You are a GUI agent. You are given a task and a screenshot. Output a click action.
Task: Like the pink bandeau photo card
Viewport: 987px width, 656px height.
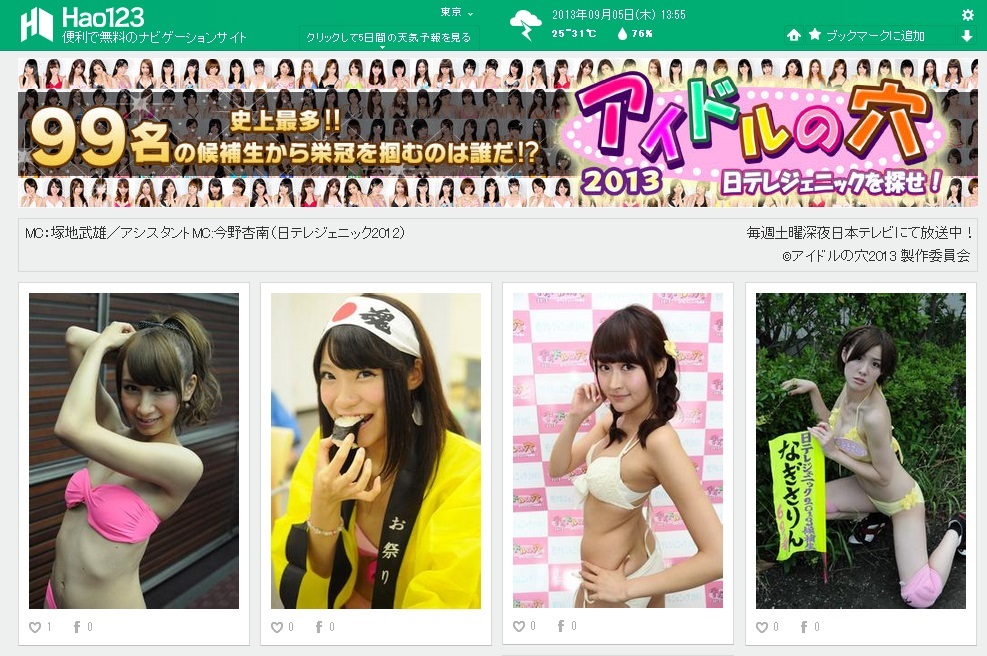(x=35, y=627)
